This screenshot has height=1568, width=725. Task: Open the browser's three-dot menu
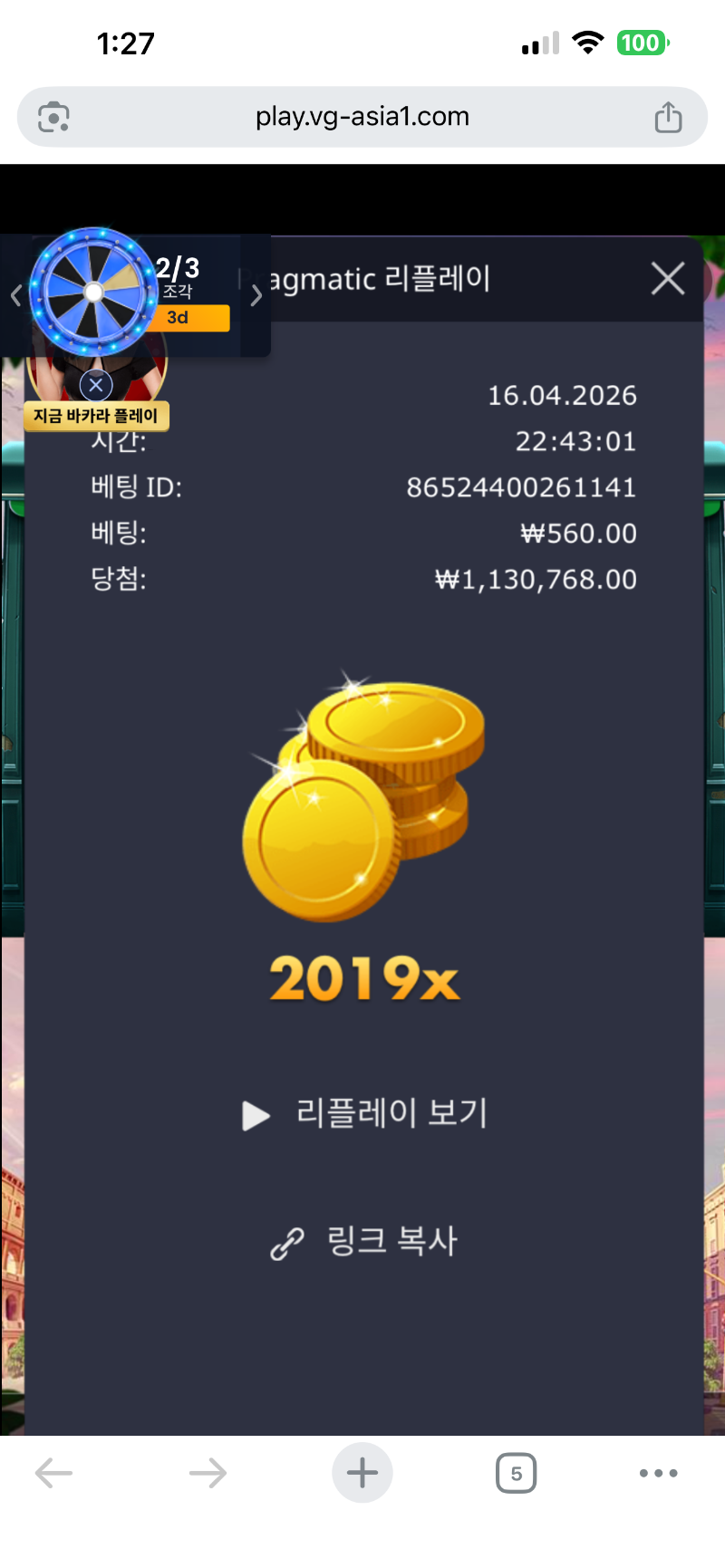click(658, 1473)
